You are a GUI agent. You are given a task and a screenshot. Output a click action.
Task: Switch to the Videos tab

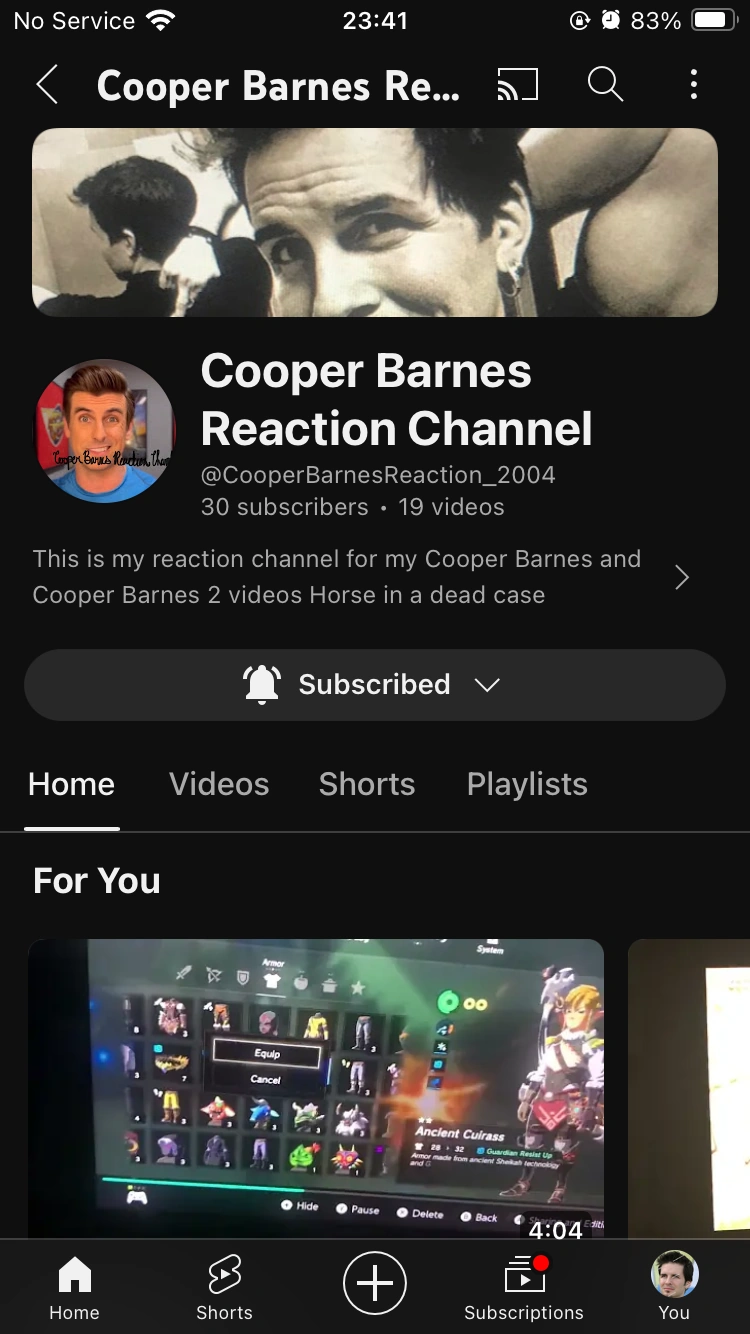[x=219, y=784]
